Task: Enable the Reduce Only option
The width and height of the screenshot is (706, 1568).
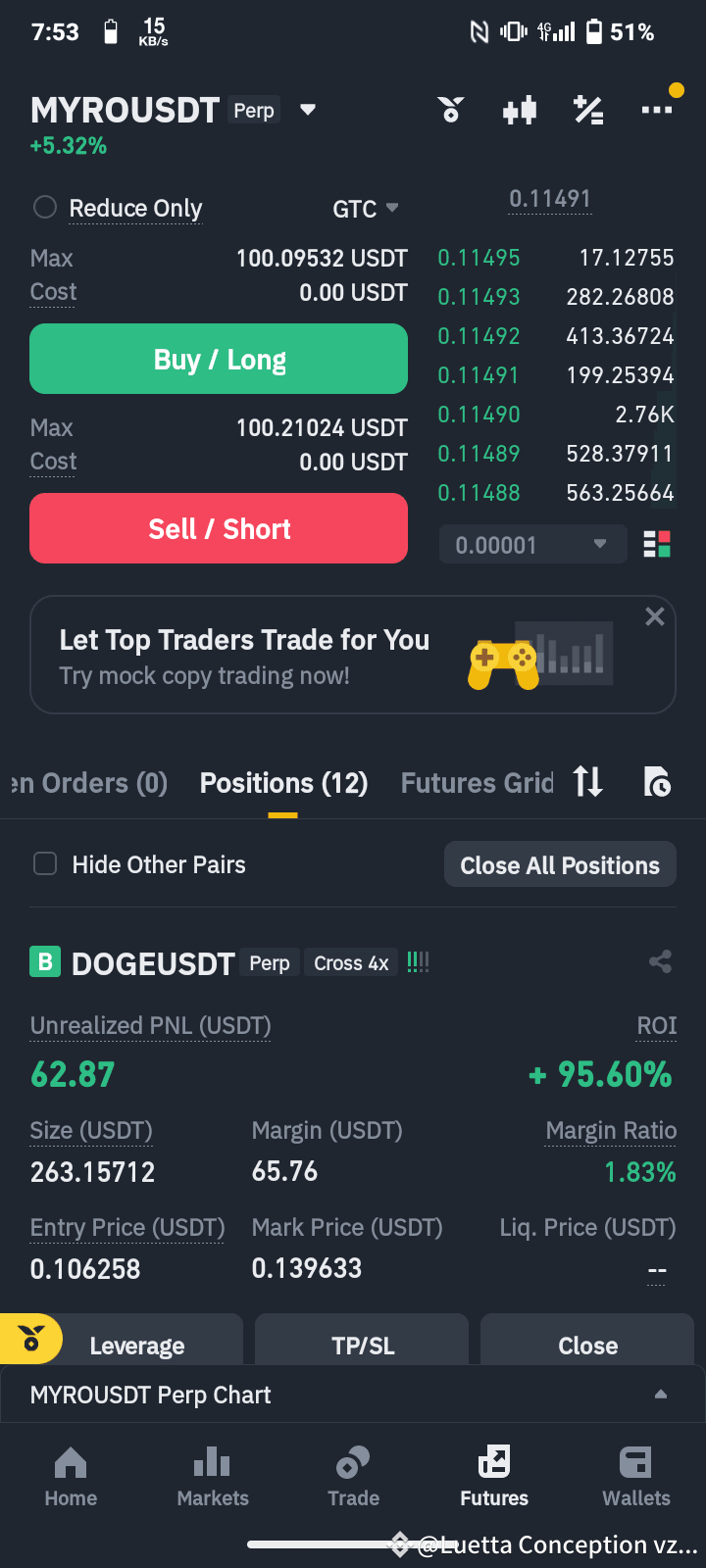Action: pos(44,207)
